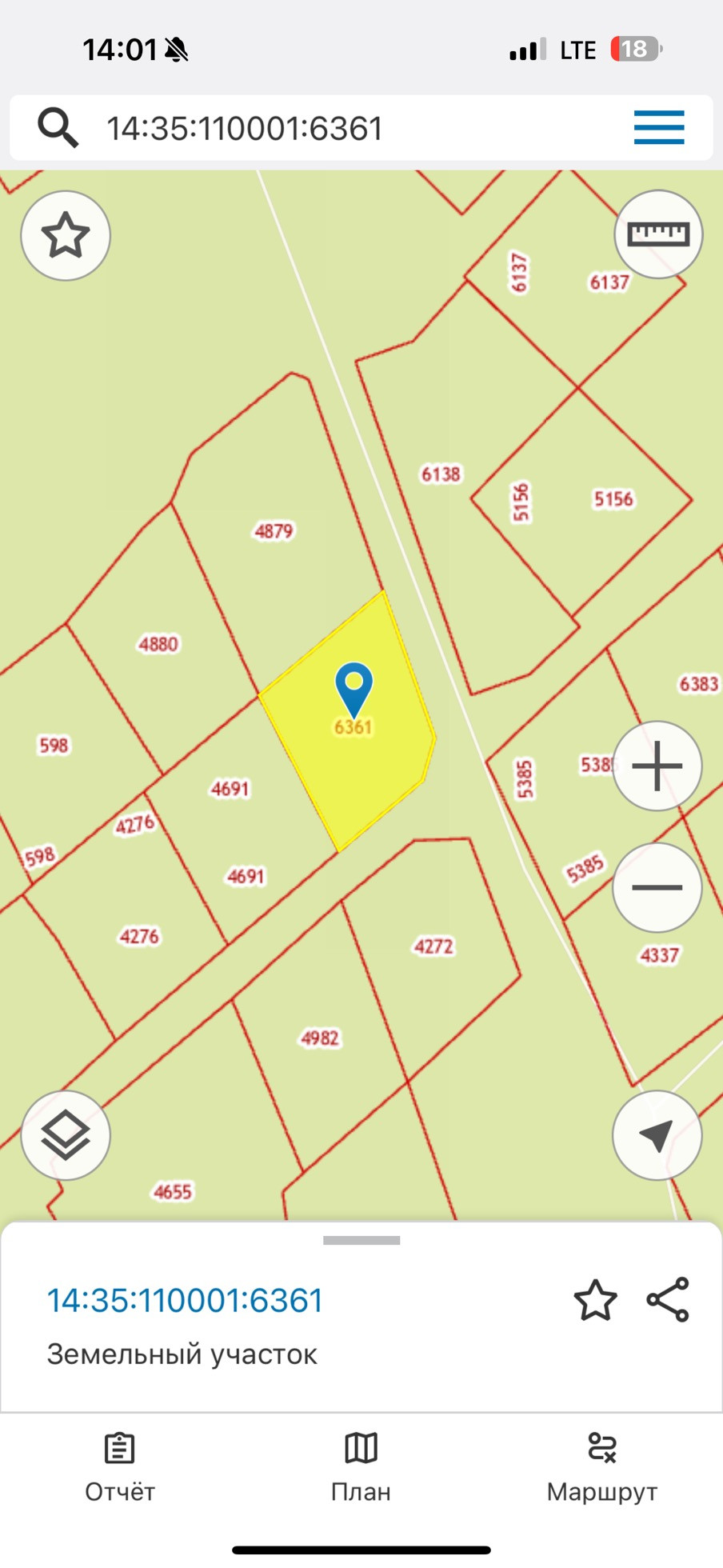Image resolution: width=723 pixels, height=1568 pixels.
Task: Activate the ruler measurement tool
Action: [x=658, y=234]
